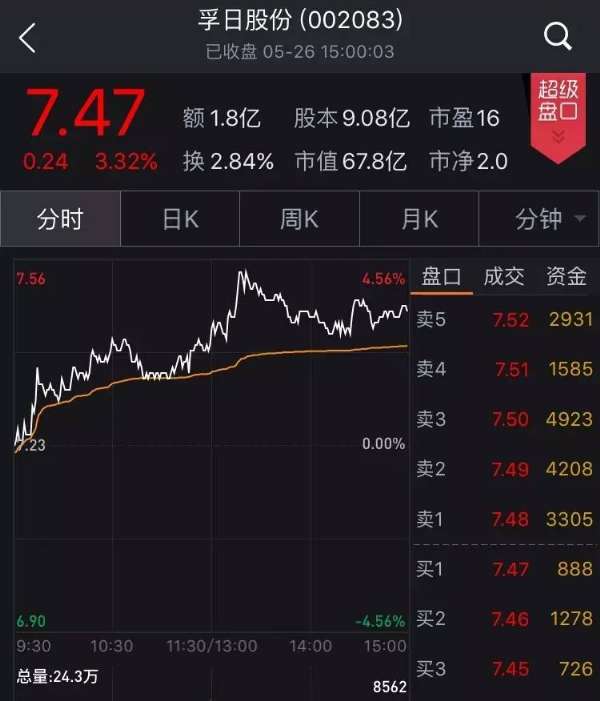Switch to the 分时 chart tab
Viewport: 600px width, 701px height.
tap(60, 220)
